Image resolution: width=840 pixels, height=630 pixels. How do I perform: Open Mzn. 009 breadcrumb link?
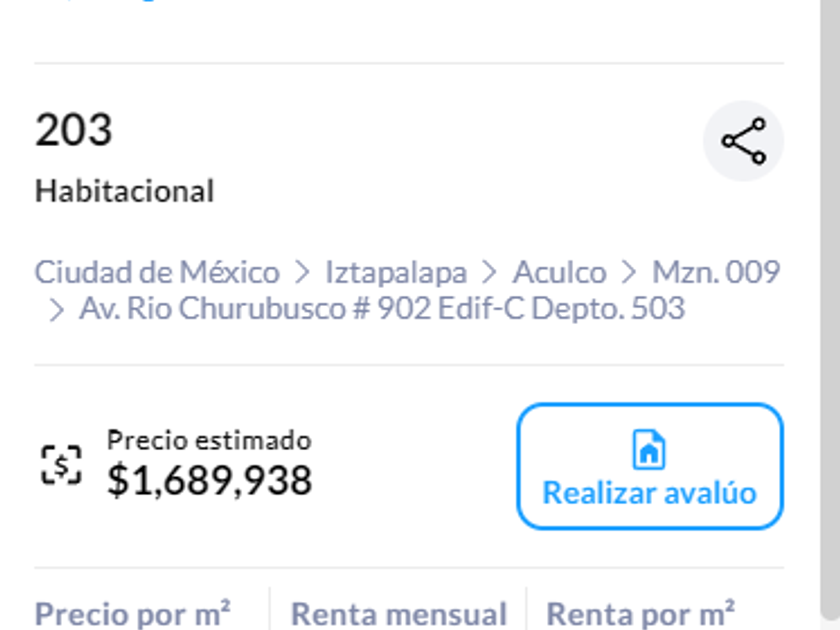pyautogui.click(x=715, y=272)
